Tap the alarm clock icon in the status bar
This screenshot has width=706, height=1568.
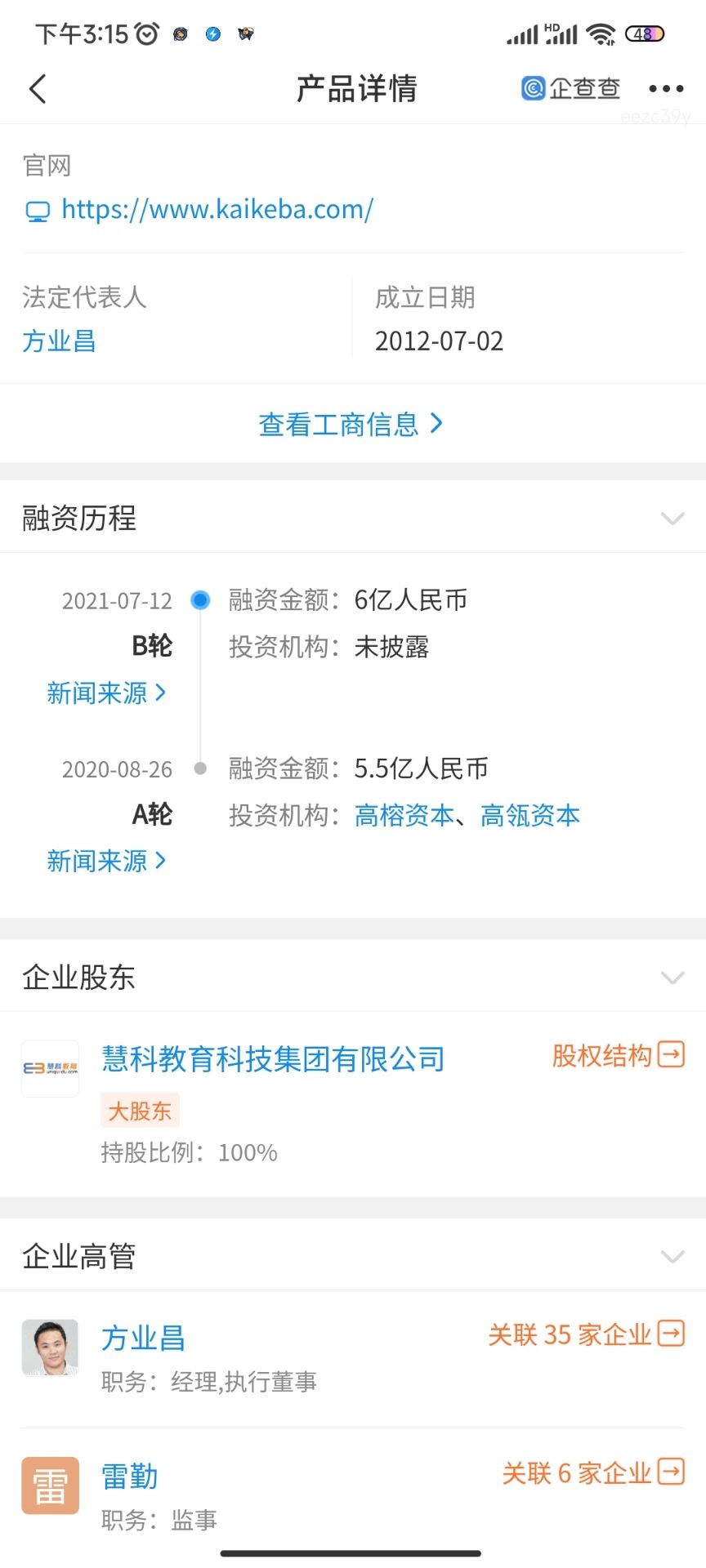click(144, 33)
